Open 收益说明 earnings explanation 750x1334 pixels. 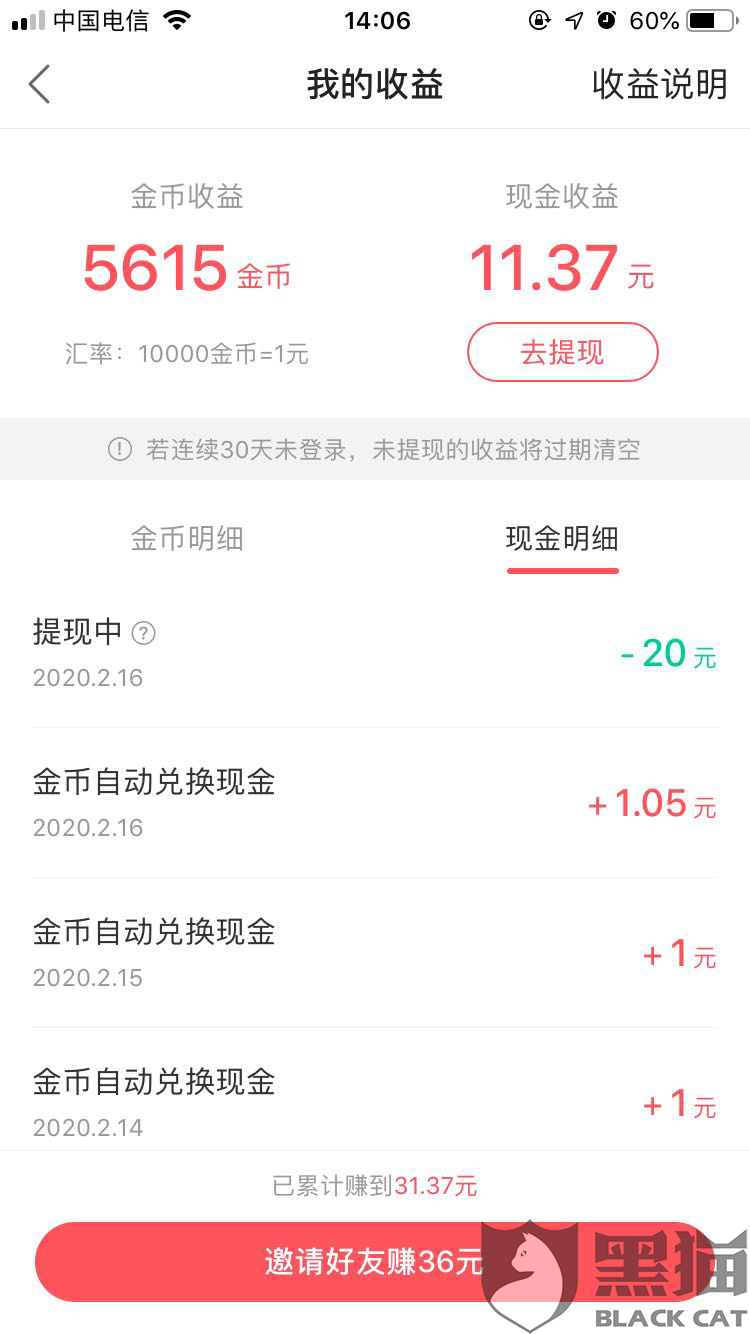pyautogui.click(x=660, y=85)
